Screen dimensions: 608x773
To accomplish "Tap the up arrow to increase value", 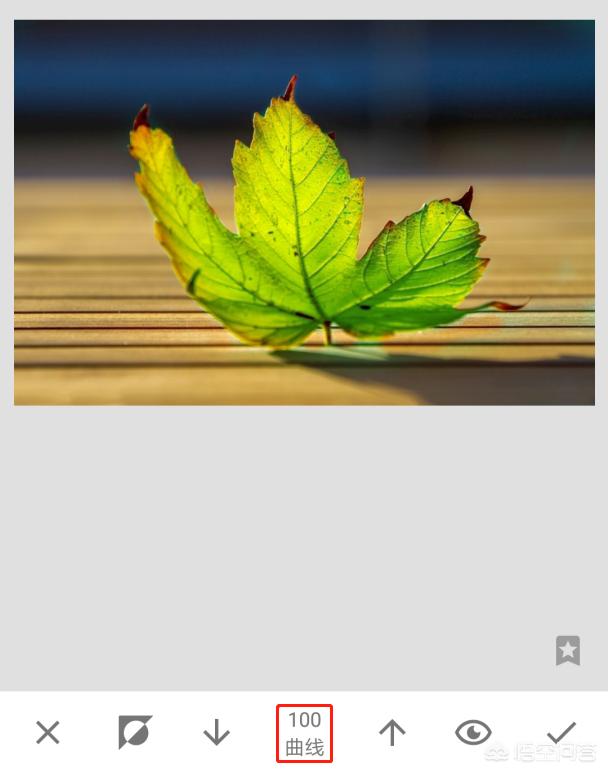I will tap(392, 733).
